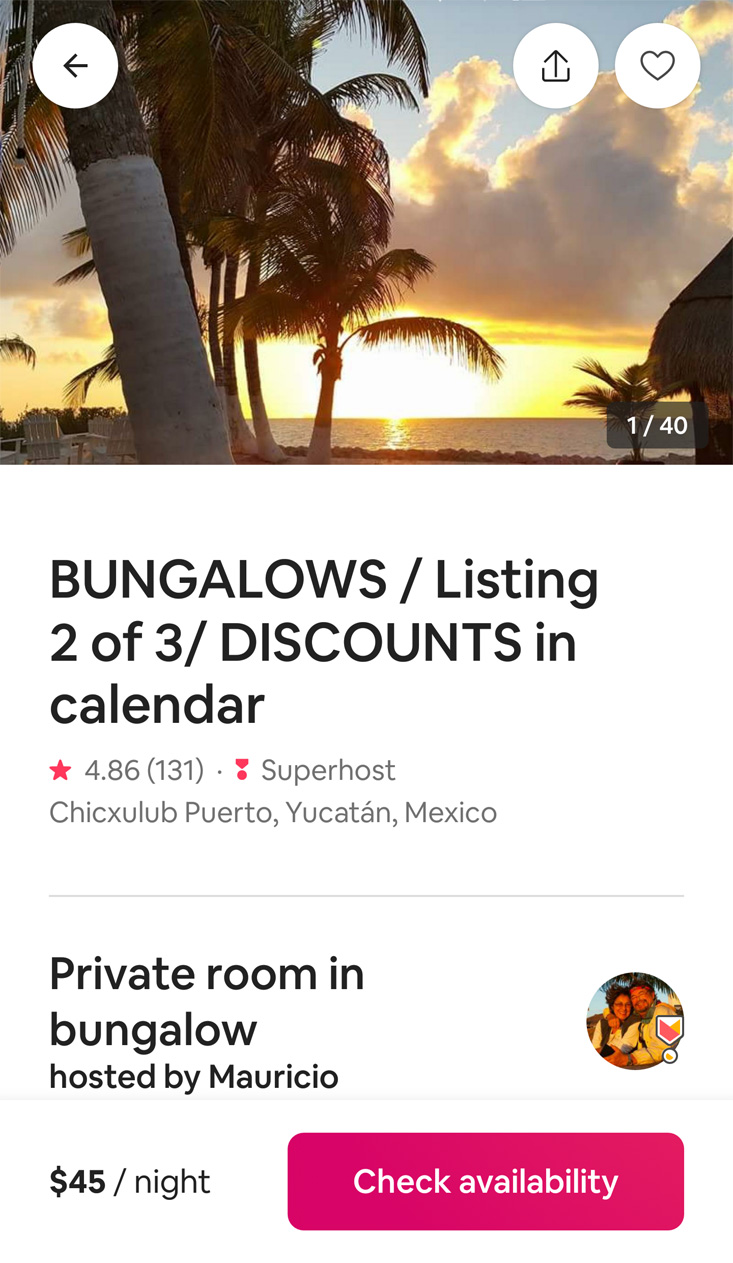Image resolution: width=733 pixels, height=1263 pixels.
Task: Share this bungalow listing
Action: 556,66
